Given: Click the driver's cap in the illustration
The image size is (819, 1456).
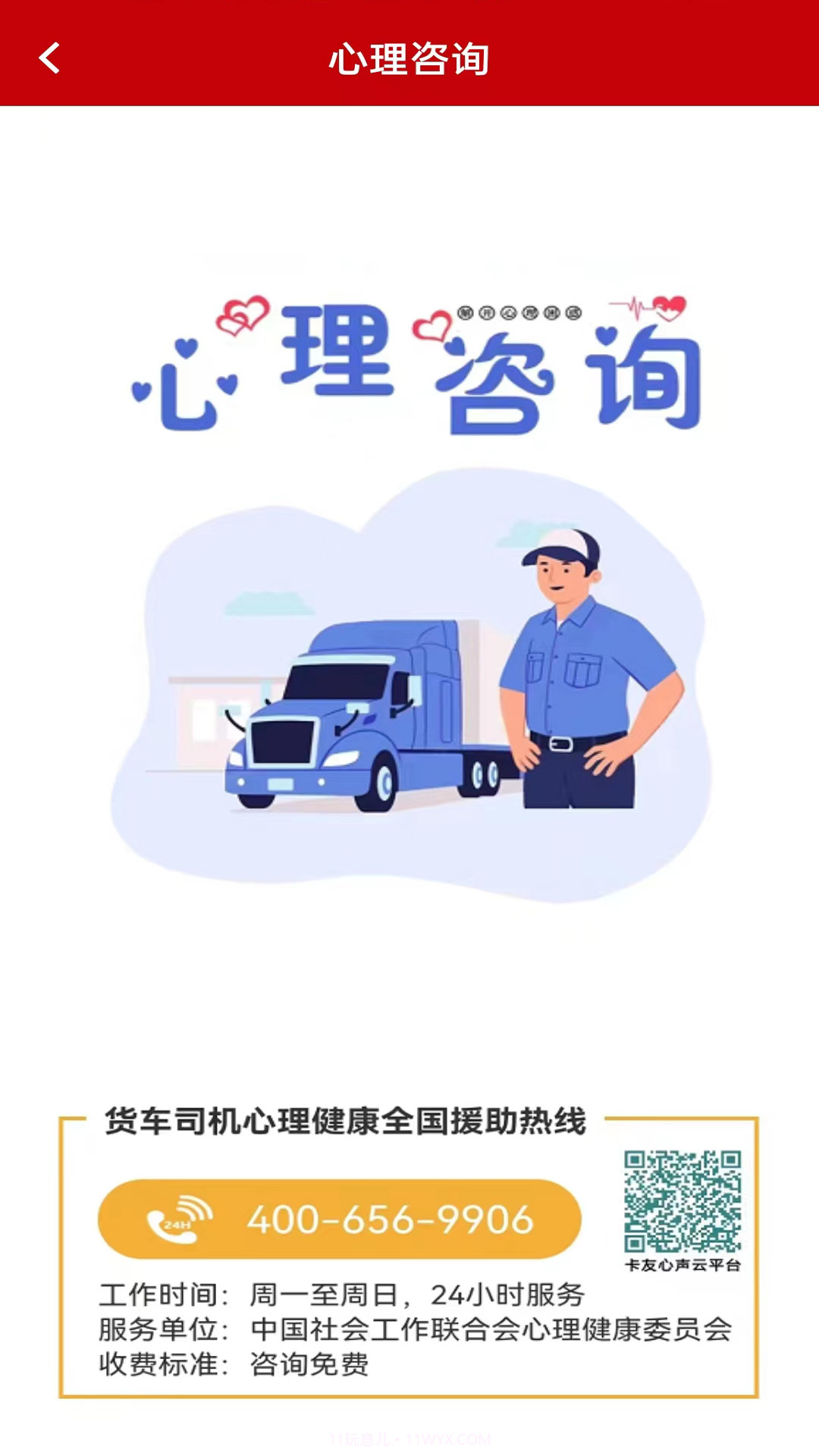Looking at the screenshot, I should click(561, 548).
